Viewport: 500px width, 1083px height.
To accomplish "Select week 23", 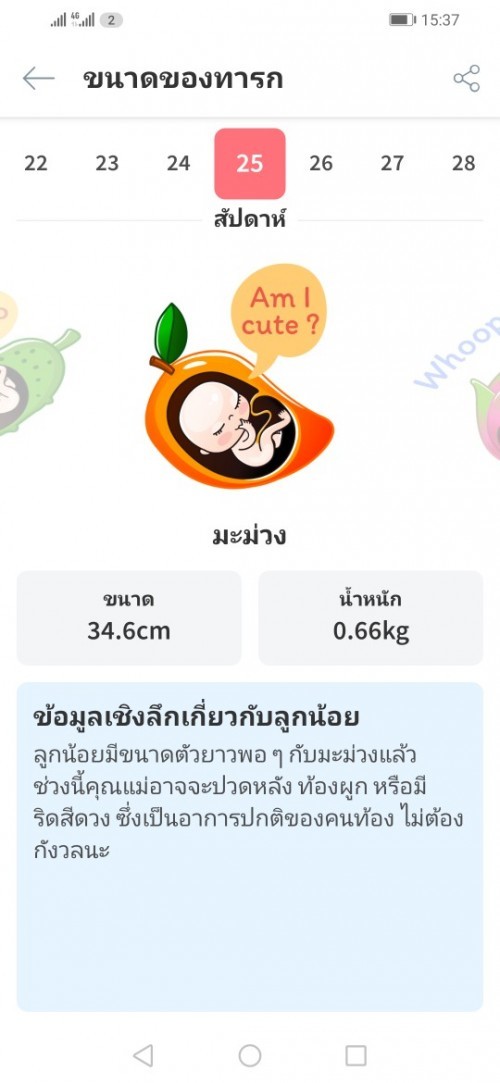I will (x=107, y=164).
